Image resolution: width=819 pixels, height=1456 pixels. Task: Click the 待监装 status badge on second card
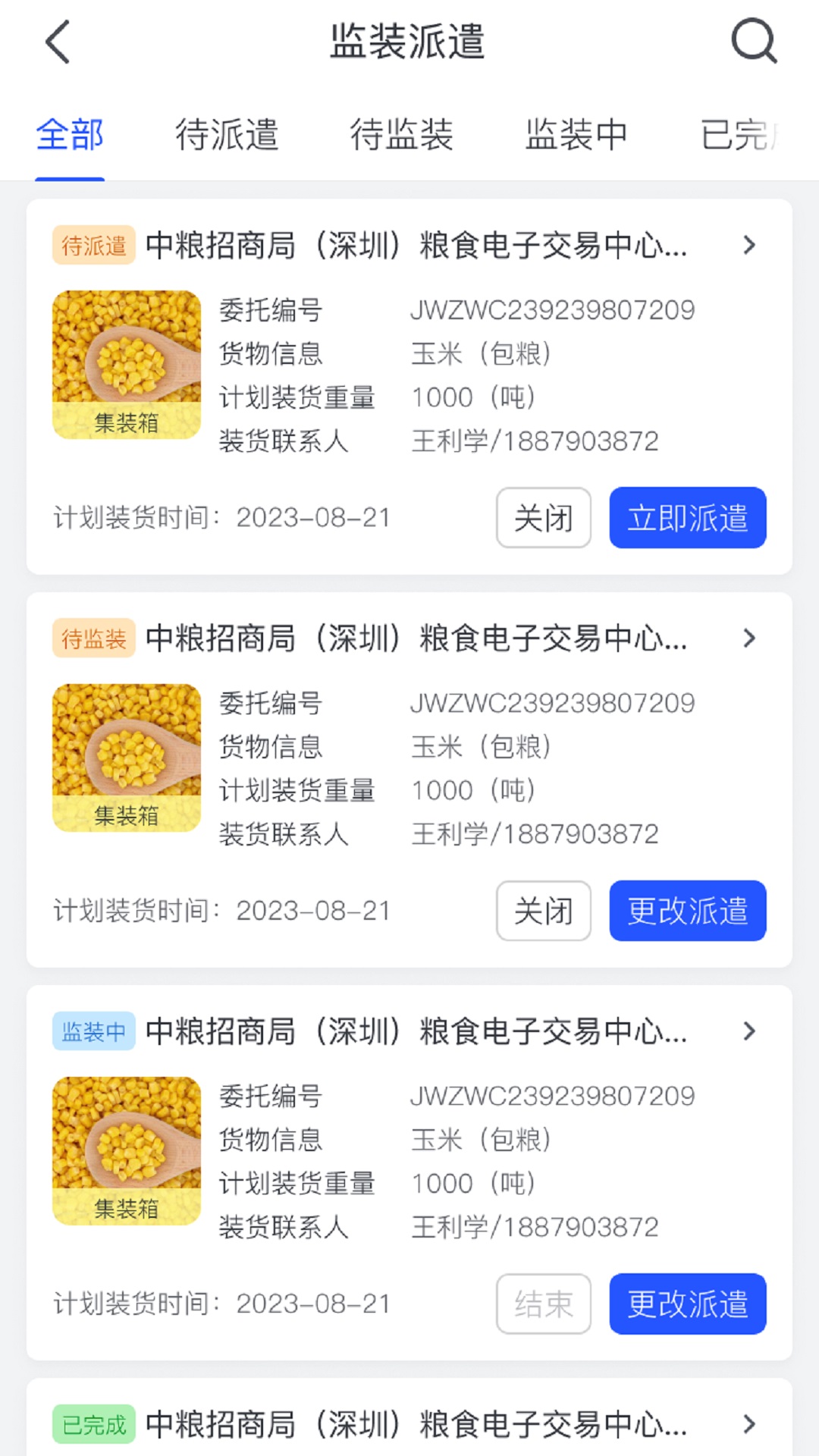tap(93, 638)
